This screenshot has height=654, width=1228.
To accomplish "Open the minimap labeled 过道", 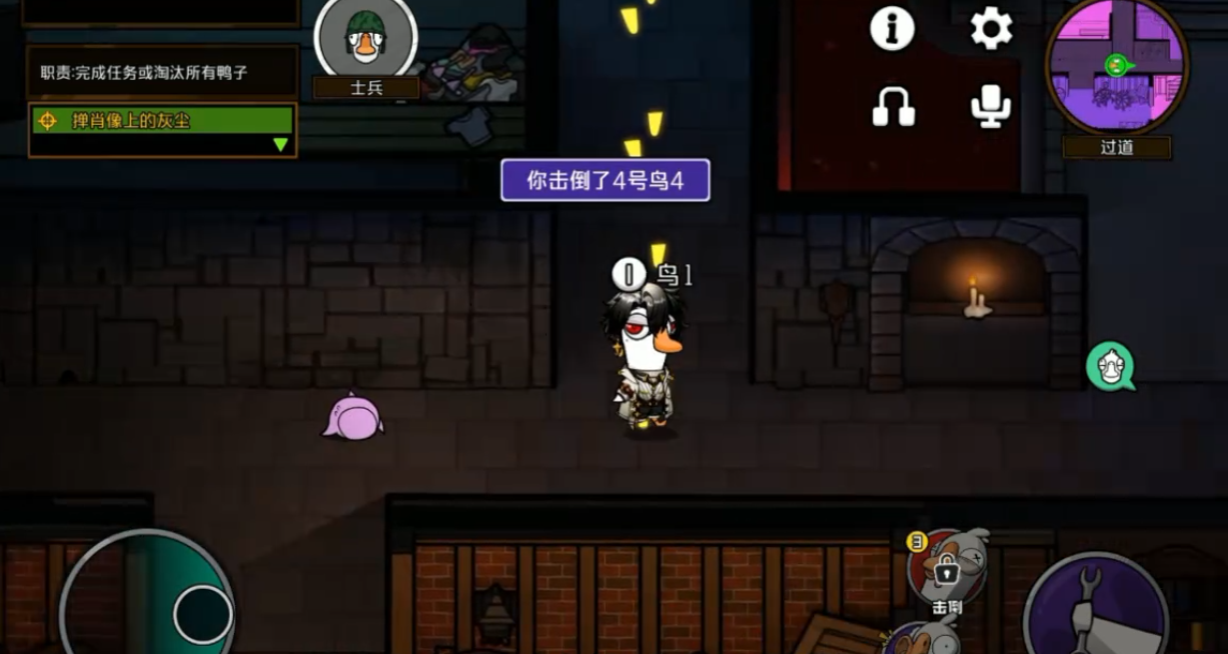I will [1116, 68].
